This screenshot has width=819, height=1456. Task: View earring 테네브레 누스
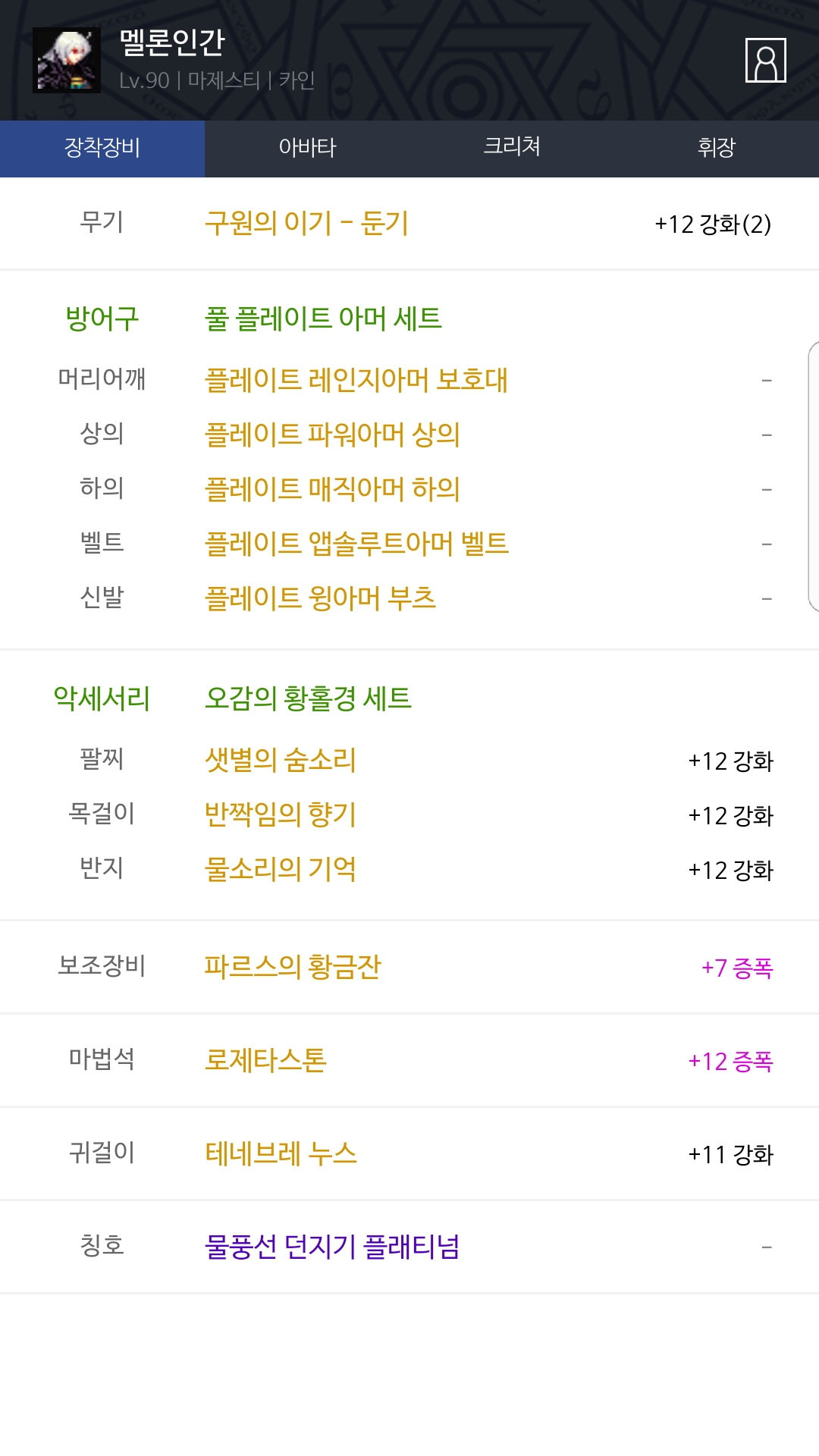281,1153
